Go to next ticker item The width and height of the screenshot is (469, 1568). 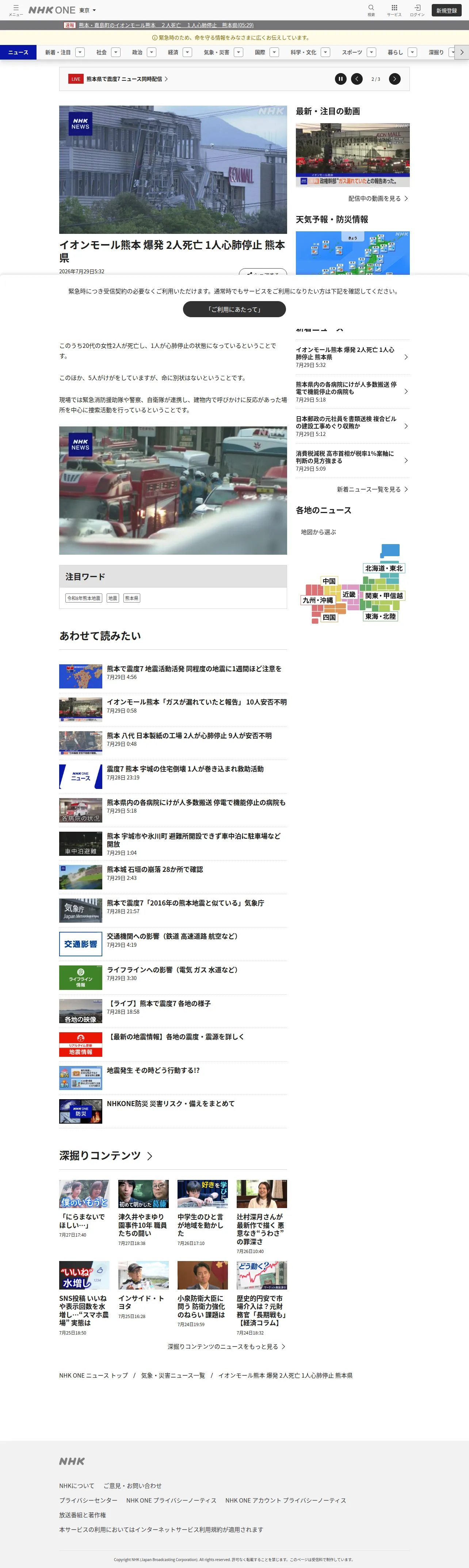coord(395,79)
